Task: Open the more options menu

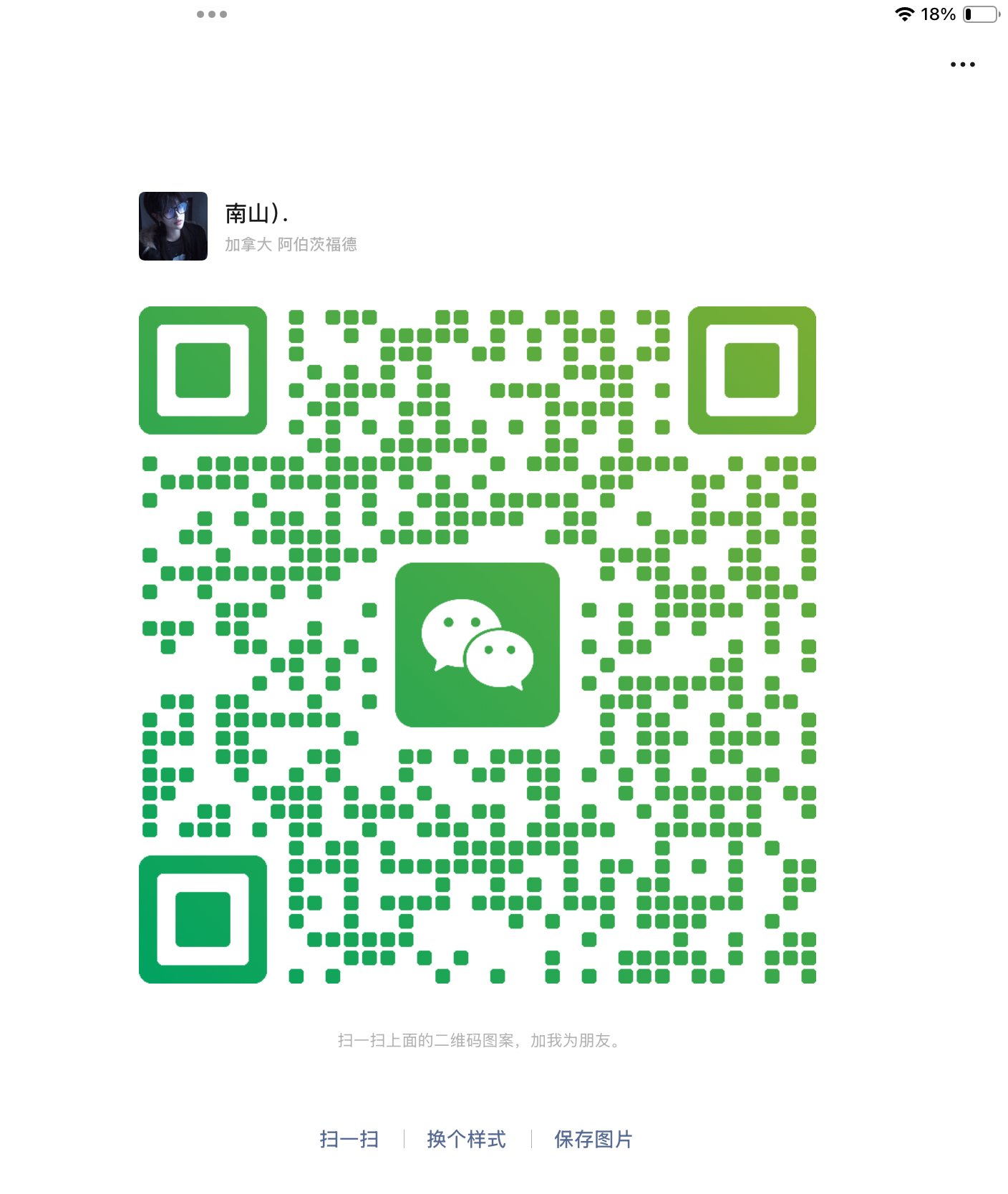Action: [962, 64]
